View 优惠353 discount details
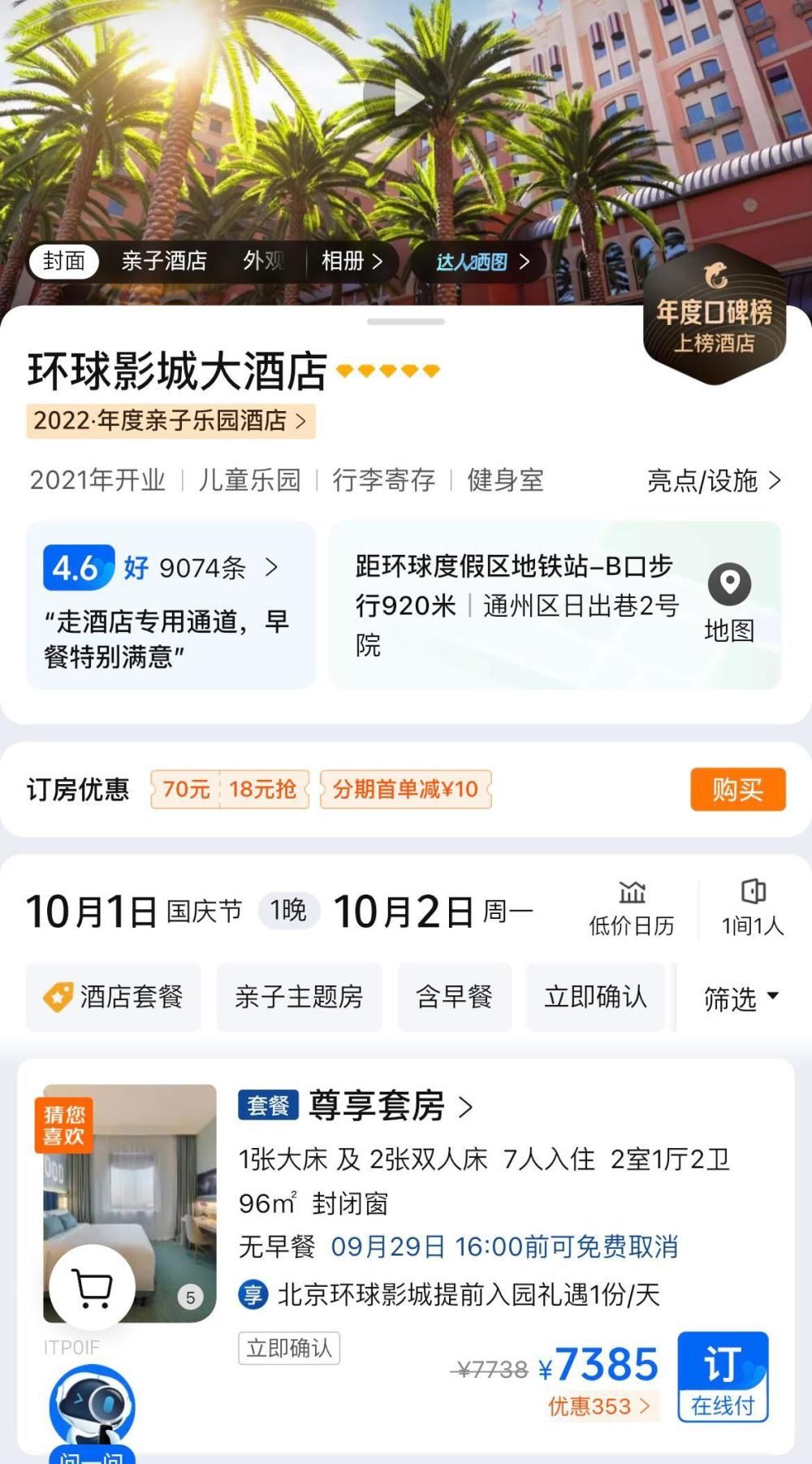Screen dimensions: 812x1464 [599, 1406]
